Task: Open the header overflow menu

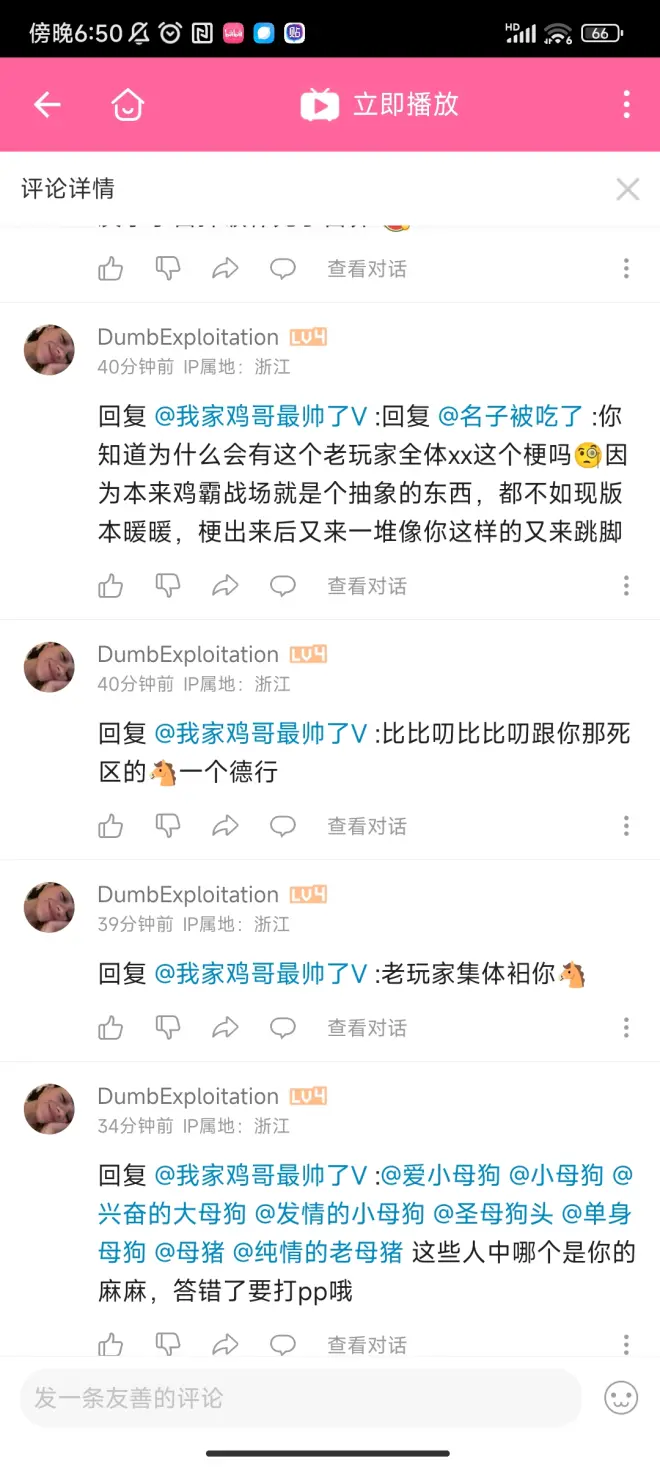Action: pyautogui.click(x=626, y=104)
